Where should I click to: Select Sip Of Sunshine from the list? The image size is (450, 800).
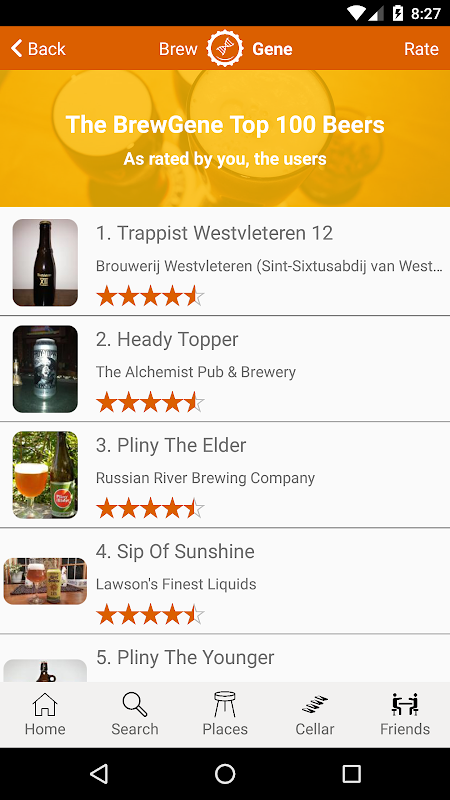(225, 581)
